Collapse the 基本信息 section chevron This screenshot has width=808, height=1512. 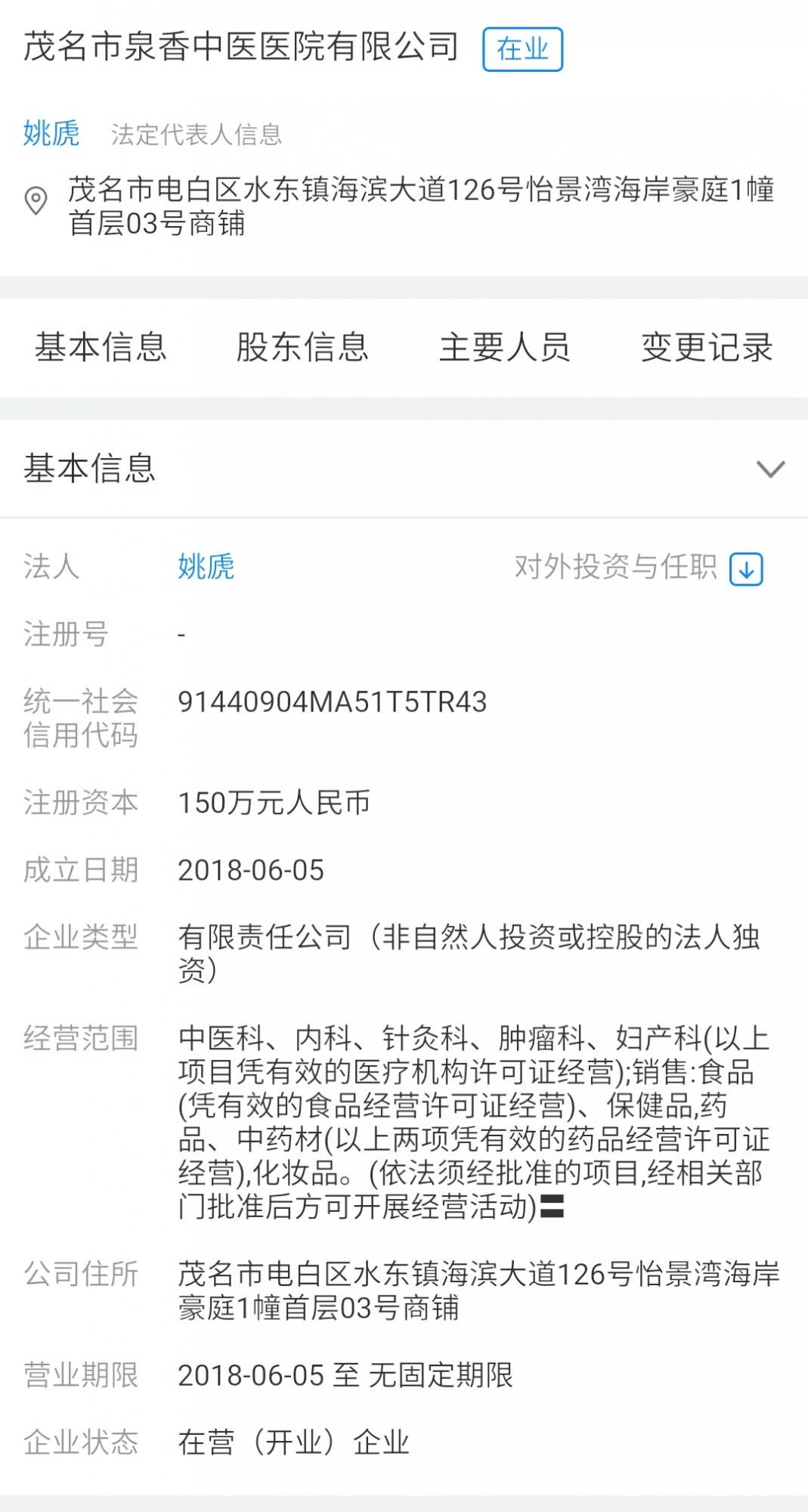pyautogui.click(x=770, y=469)
